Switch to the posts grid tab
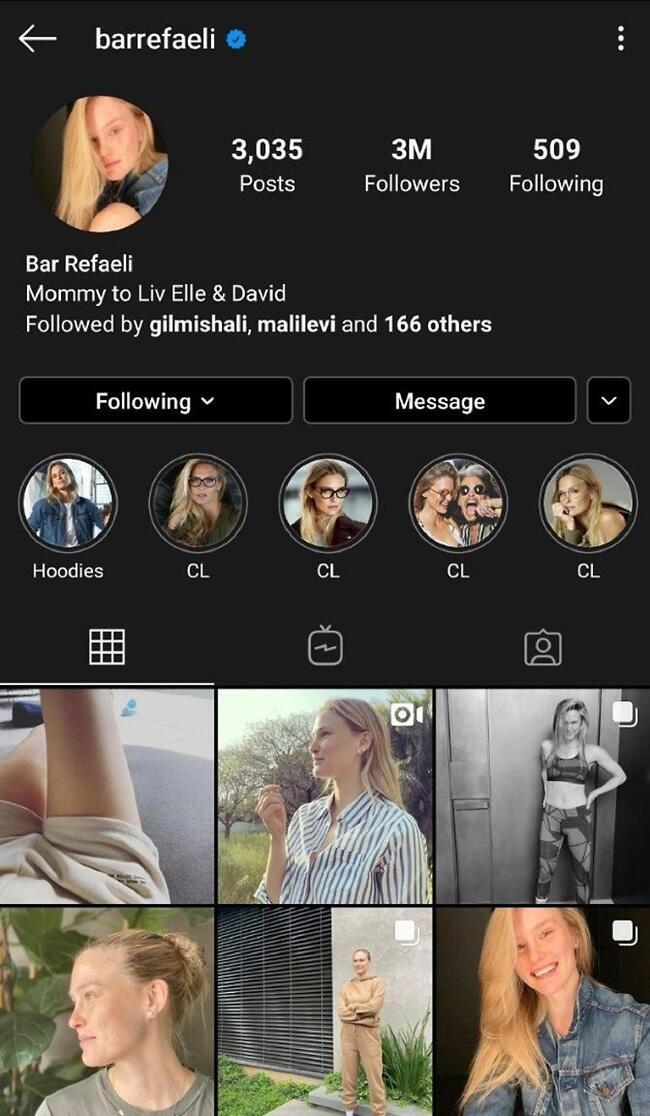 107,648
